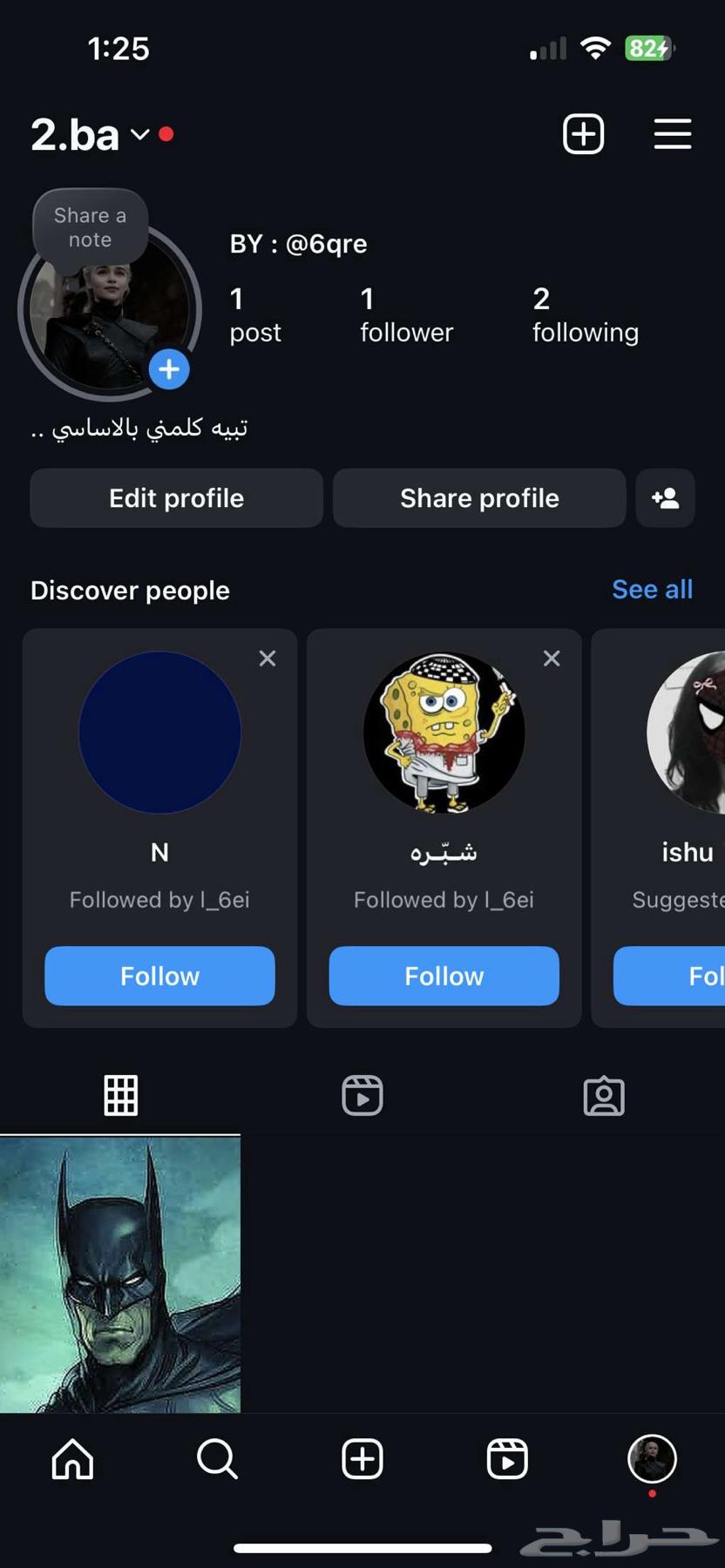This screenshot has height=1568, width=725.
Task: Dismiss the SpongeBob suggestion card
Action: [x=551, y=658]
